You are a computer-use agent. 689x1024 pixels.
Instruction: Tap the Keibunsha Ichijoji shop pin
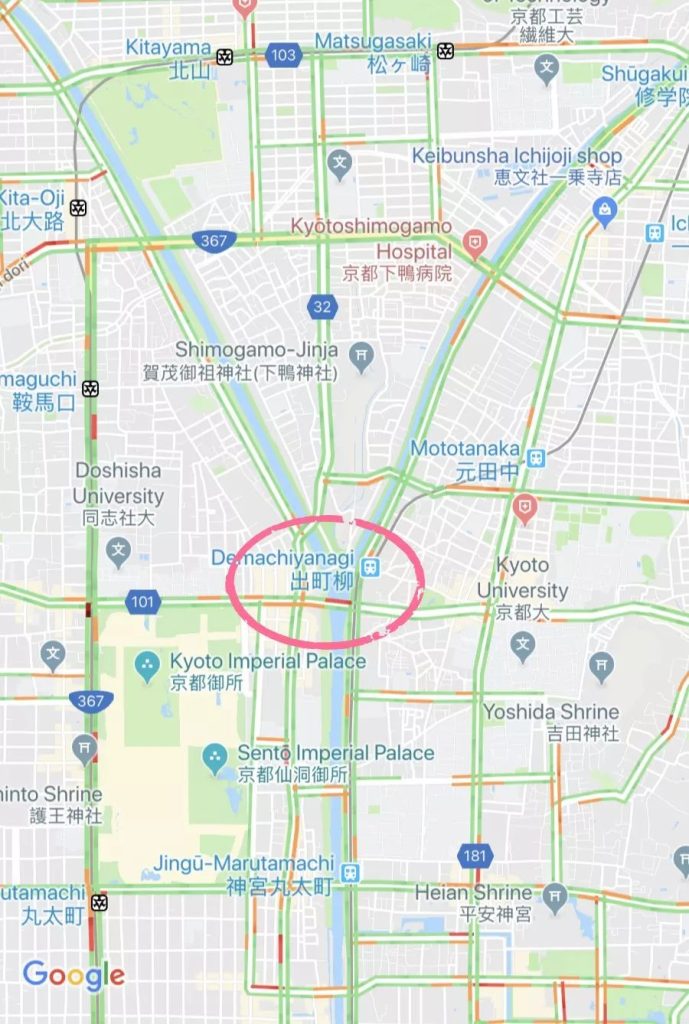click(604, 210)
